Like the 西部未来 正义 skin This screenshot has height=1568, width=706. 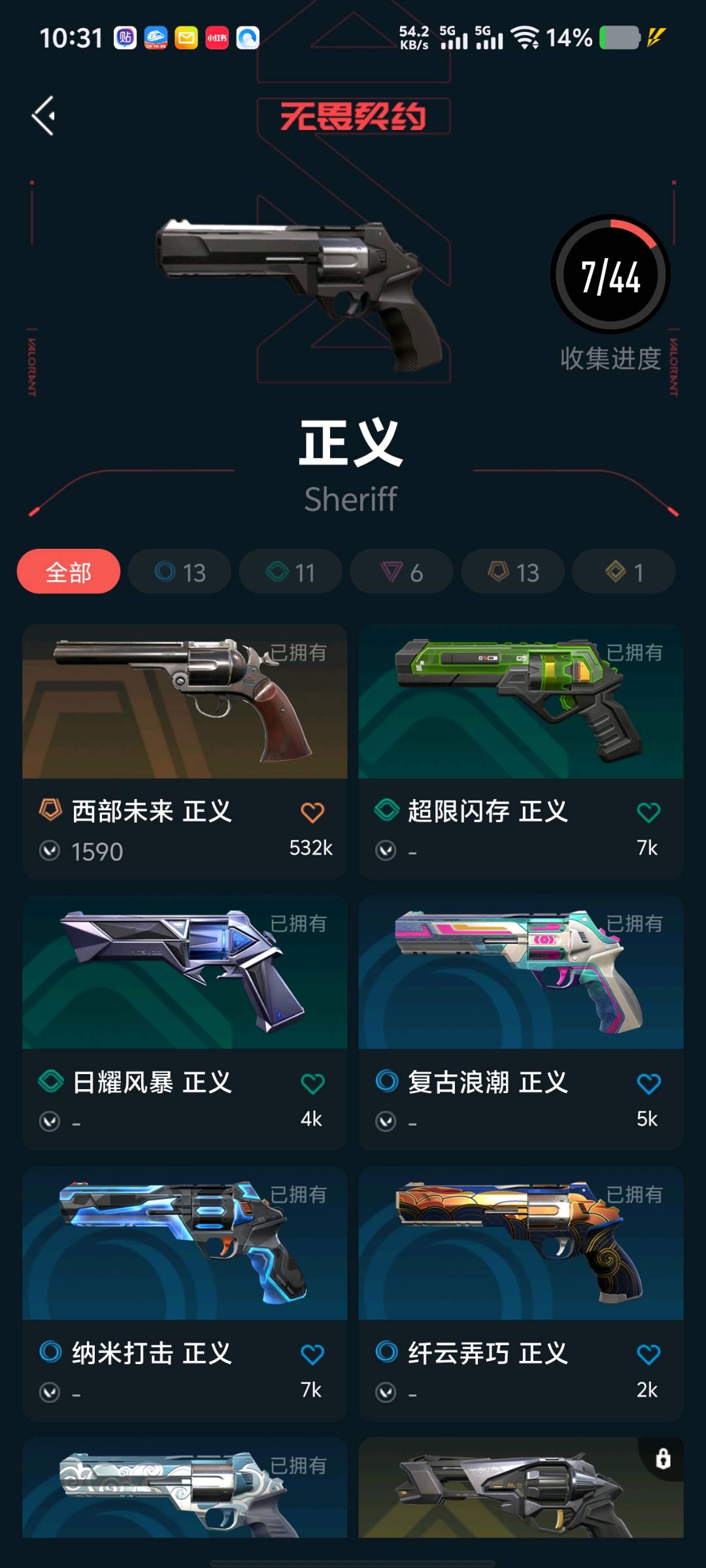click(x=312, y=813)
